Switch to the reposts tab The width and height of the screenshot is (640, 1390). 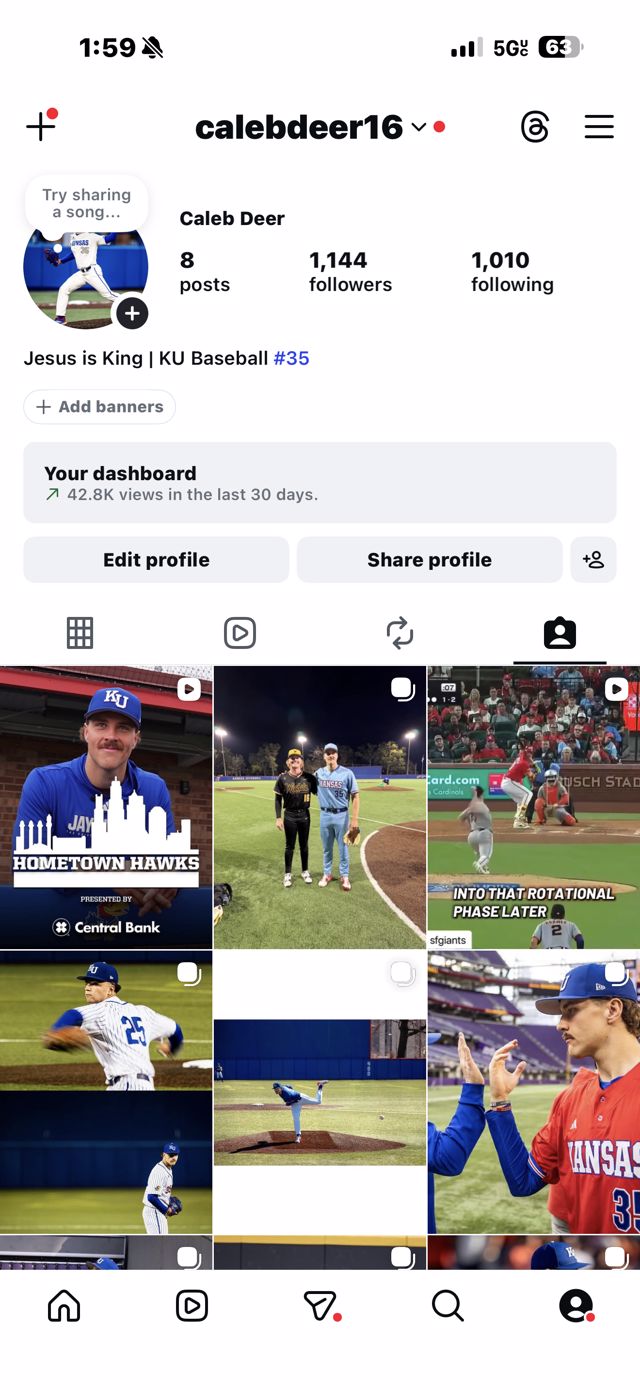pyautogui.click(x=400, y=633)
